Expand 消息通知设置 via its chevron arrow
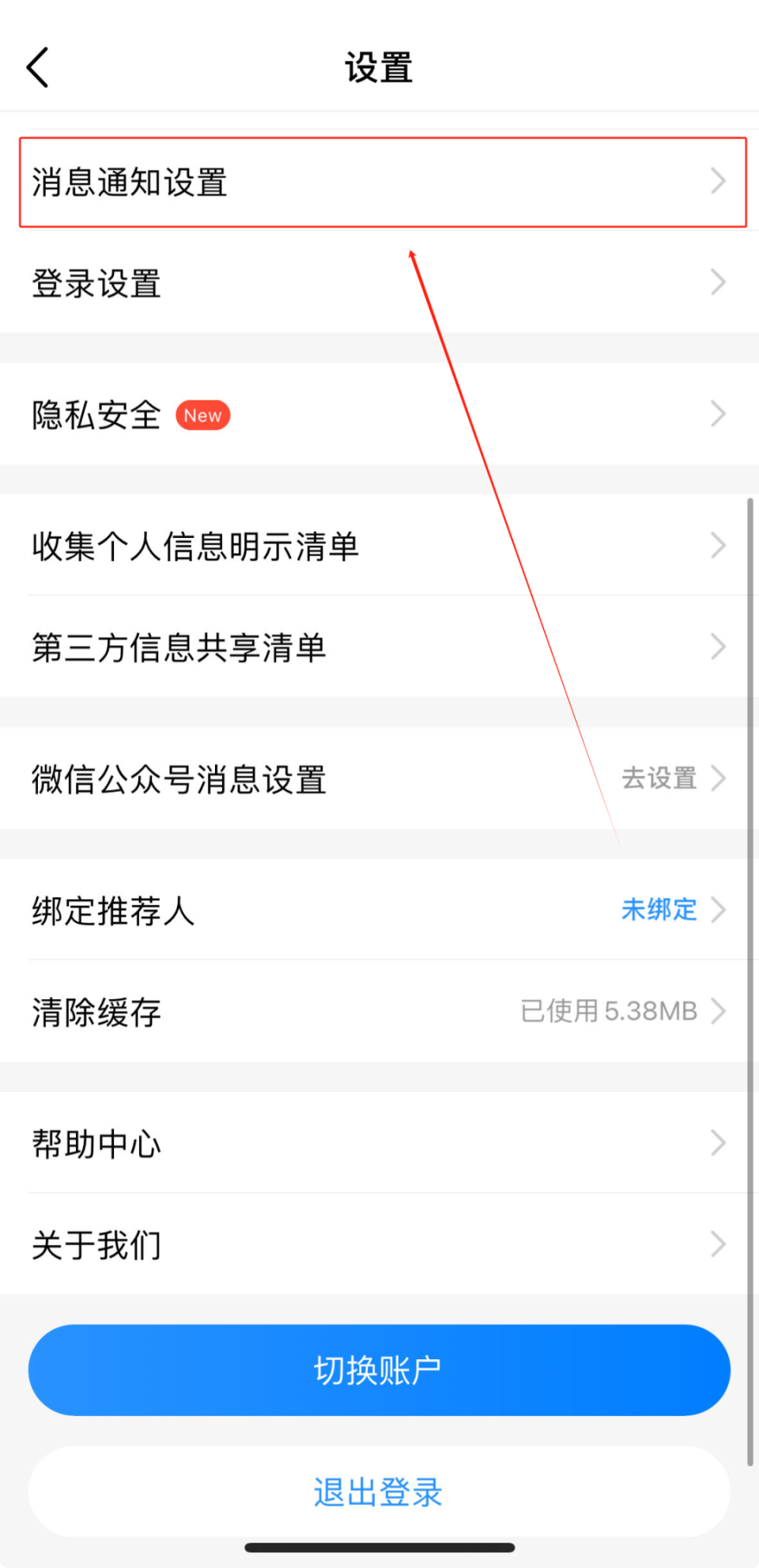Image resolution: width=759 pixels, height=1568 pixels. [718, 181]
